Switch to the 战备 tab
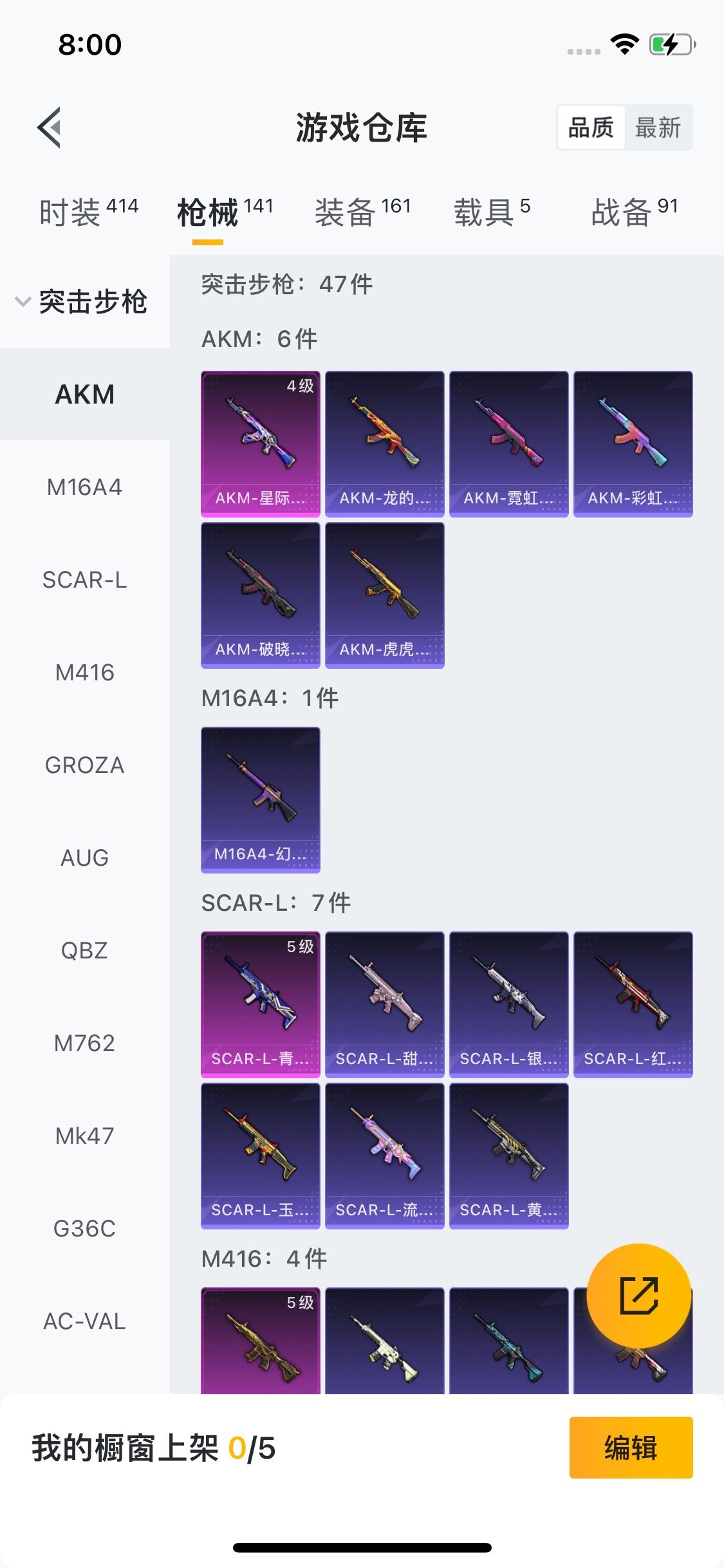 [634, 212]
